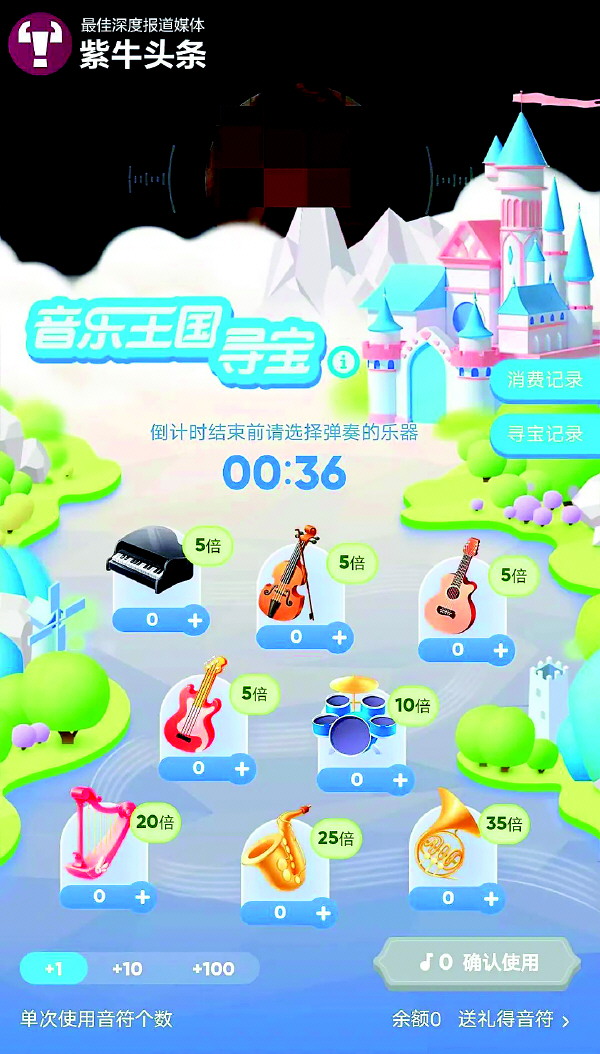Image resolution: width=600 pixels, height=1054 pixels.
Task: Add notes to the drum set
Action: [400, 780]
